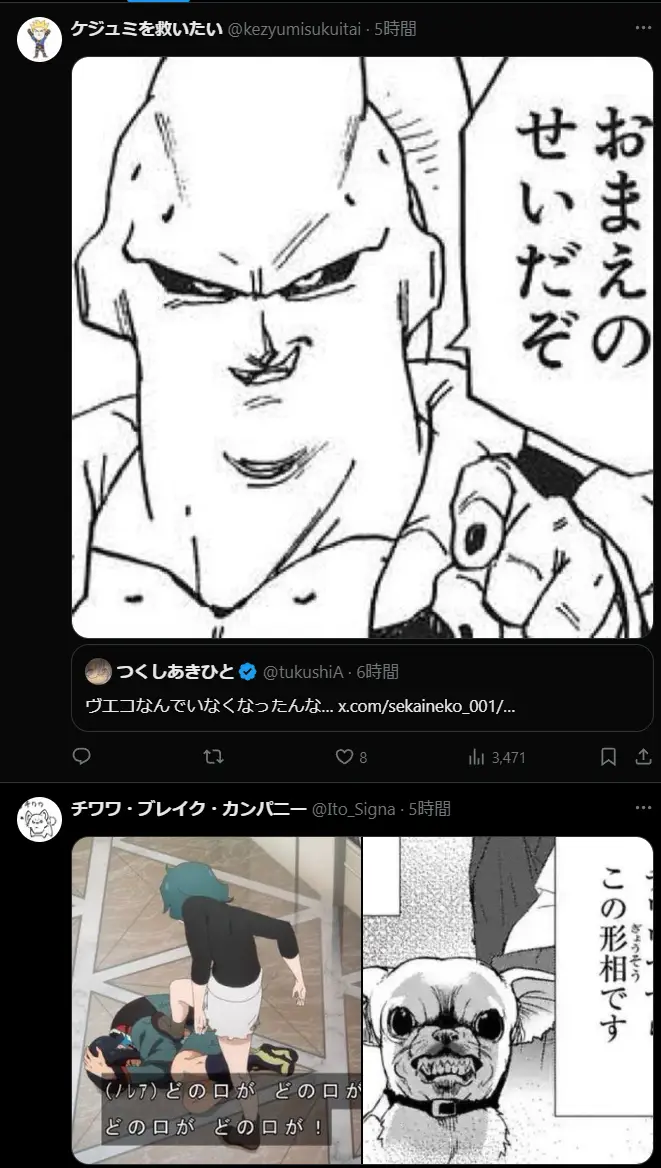This screenshot has width=661, height=1168.
Task: Open the dog manga panel image
Action: [508, 1000]
